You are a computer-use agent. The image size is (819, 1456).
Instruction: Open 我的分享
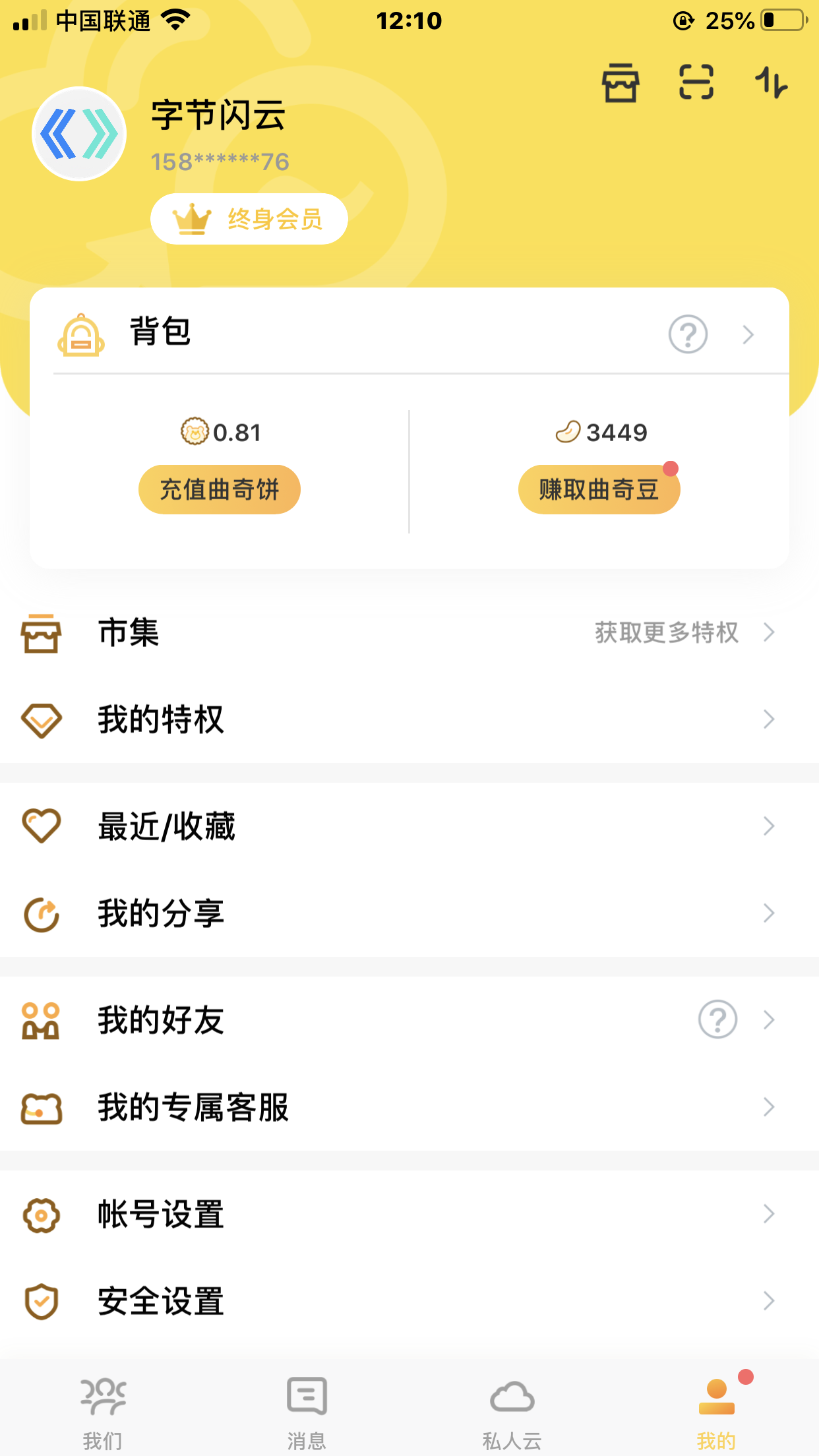coord(409,913)
